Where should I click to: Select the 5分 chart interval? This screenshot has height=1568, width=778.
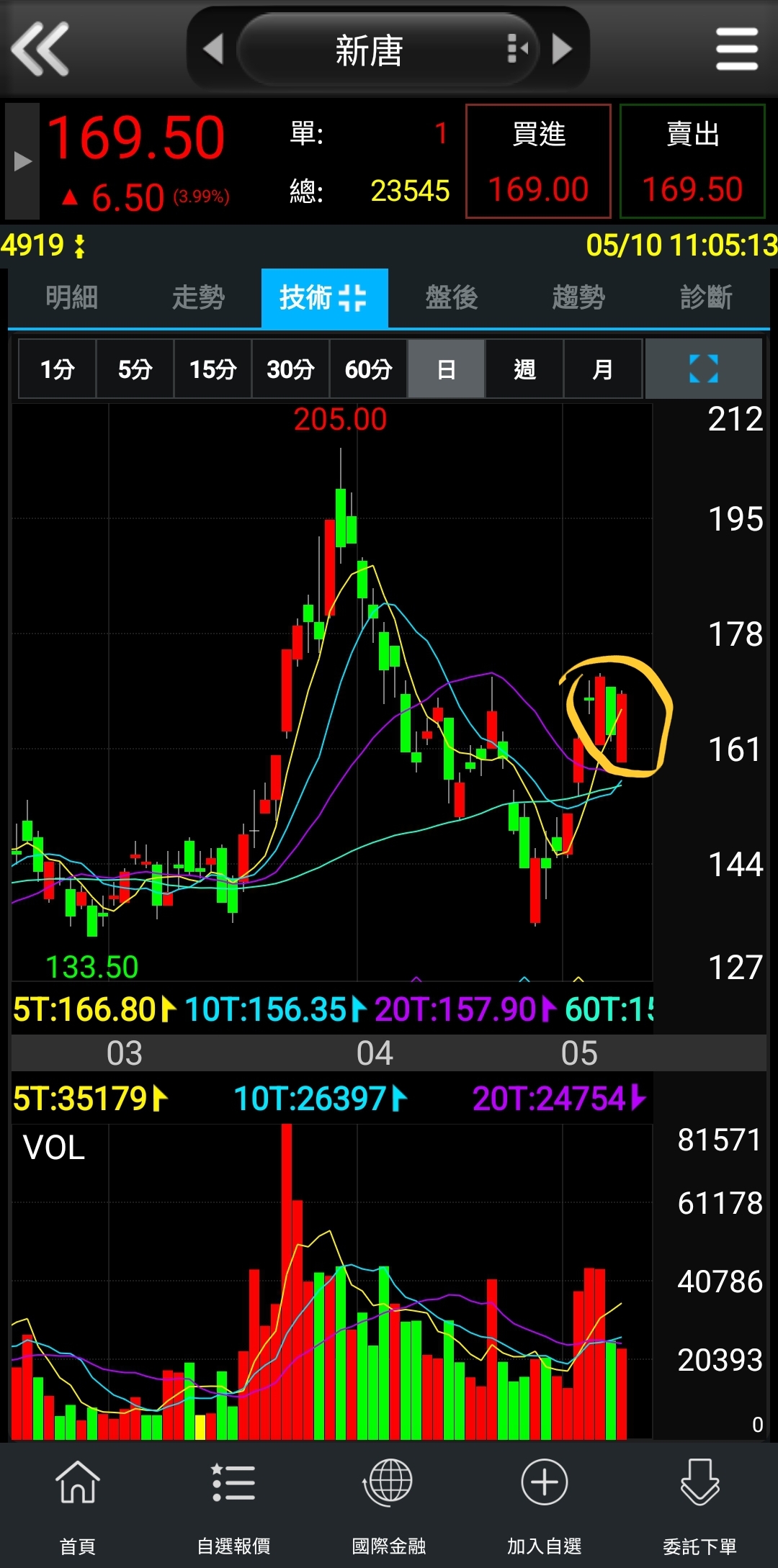pyautogui.click(x=135, y=369)
